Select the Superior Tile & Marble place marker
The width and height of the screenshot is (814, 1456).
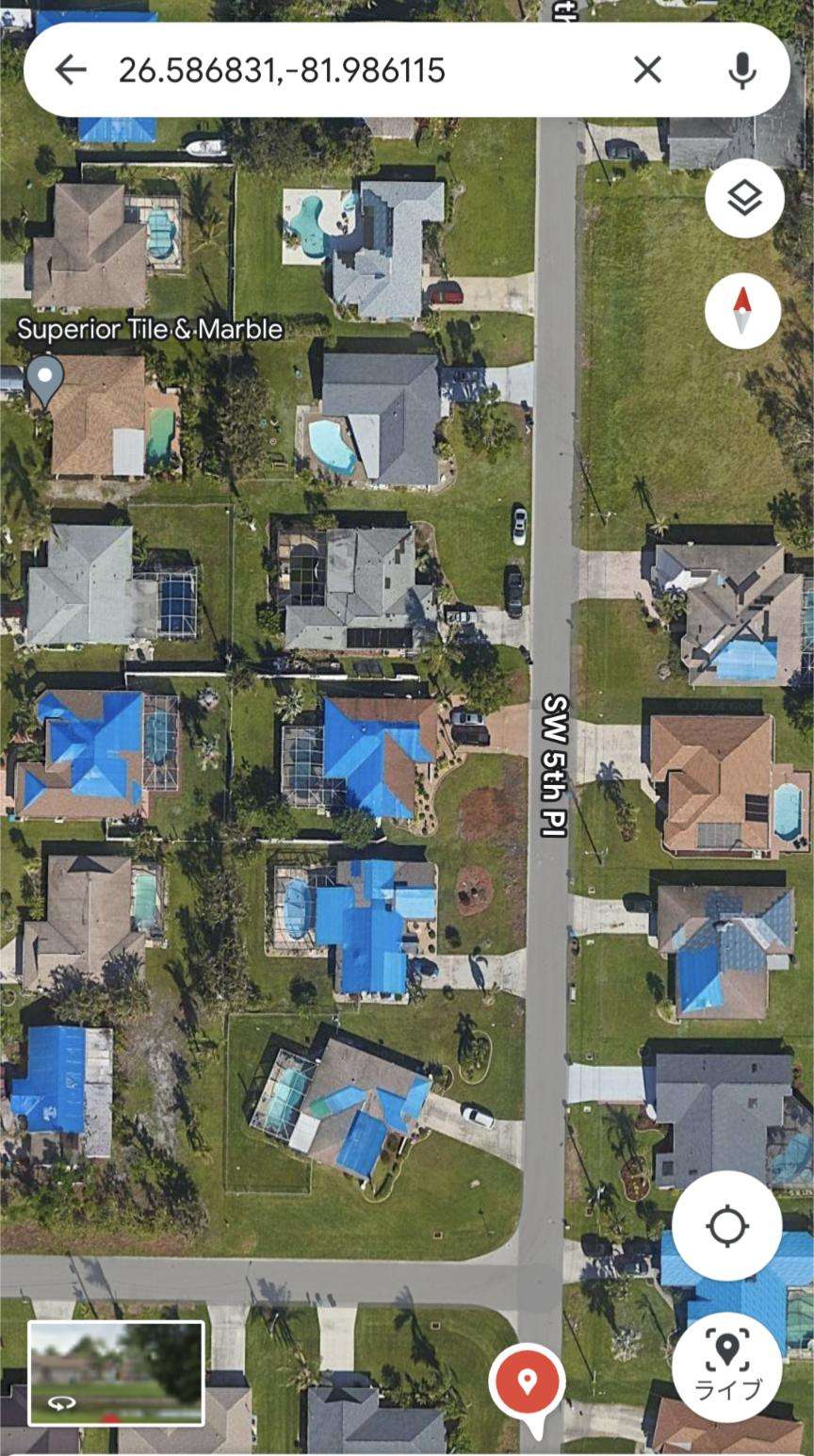click(44, 378)
